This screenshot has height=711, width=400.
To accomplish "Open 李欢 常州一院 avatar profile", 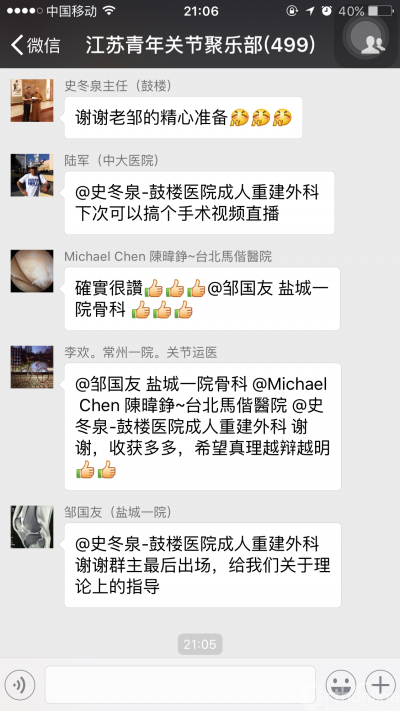I will (32, 367).
